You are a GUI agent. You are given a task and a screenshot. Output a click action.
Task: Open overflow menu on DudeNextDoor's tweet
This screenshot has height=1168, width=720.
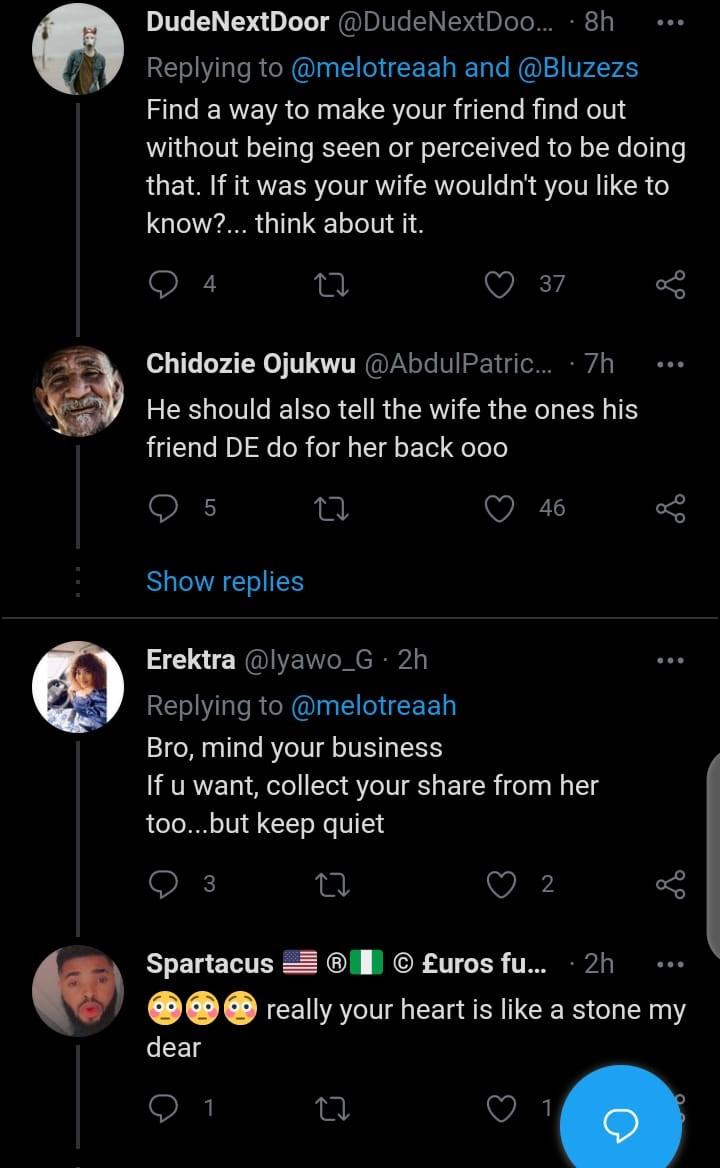tap(670, 22)
